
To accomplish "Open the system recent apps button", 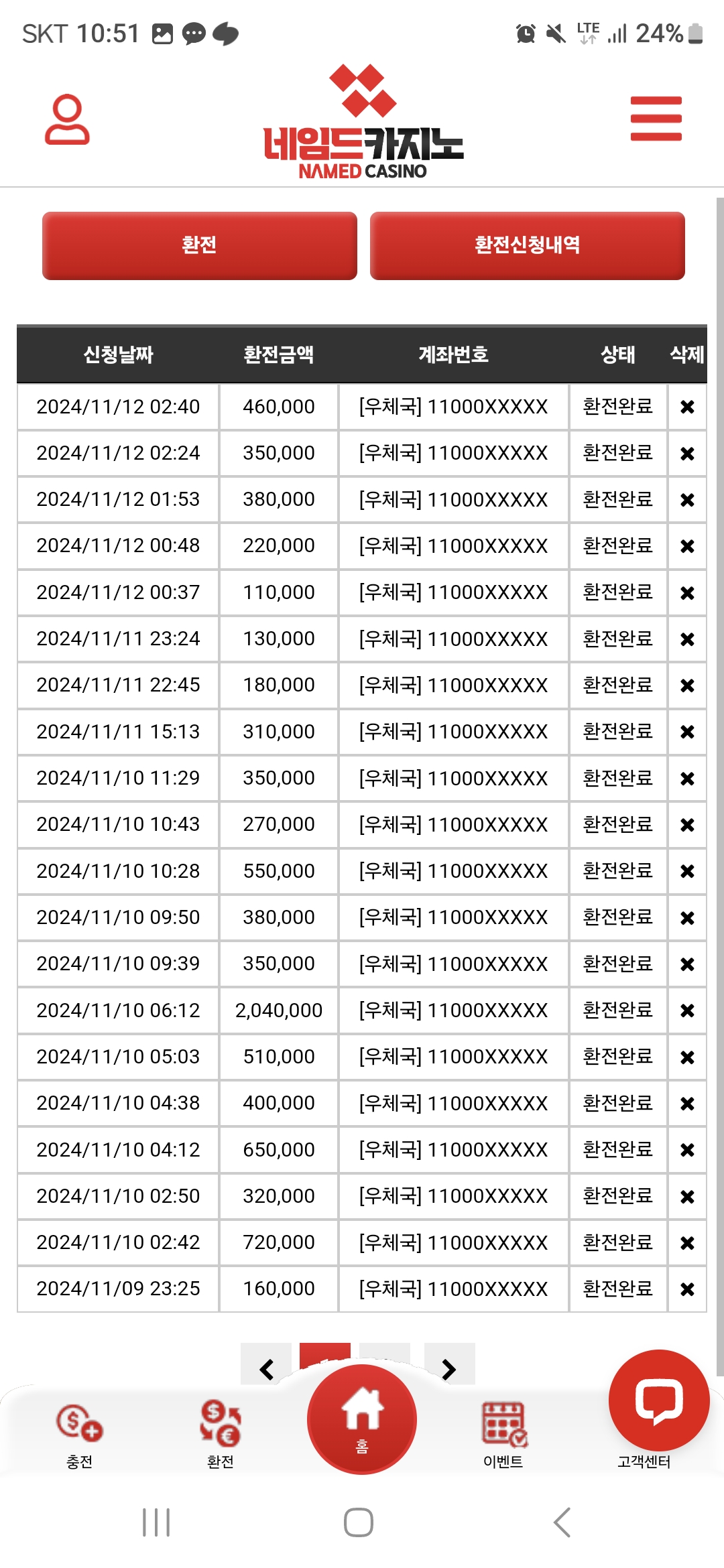I will [x=156, y=1522].
